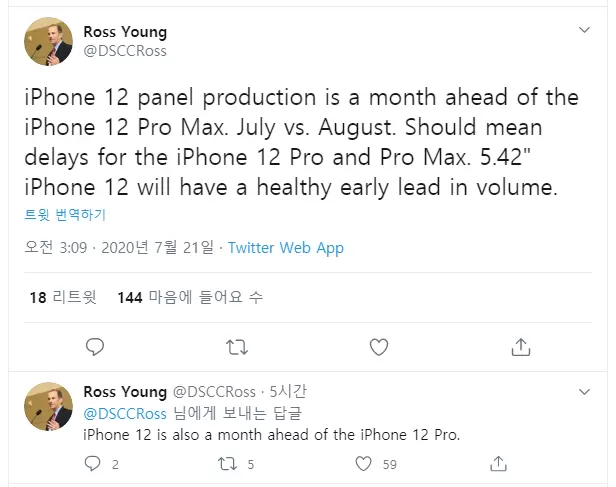
Task: View the 144 마음에 들어요 likes list
Action: click(x=190, y=297)
